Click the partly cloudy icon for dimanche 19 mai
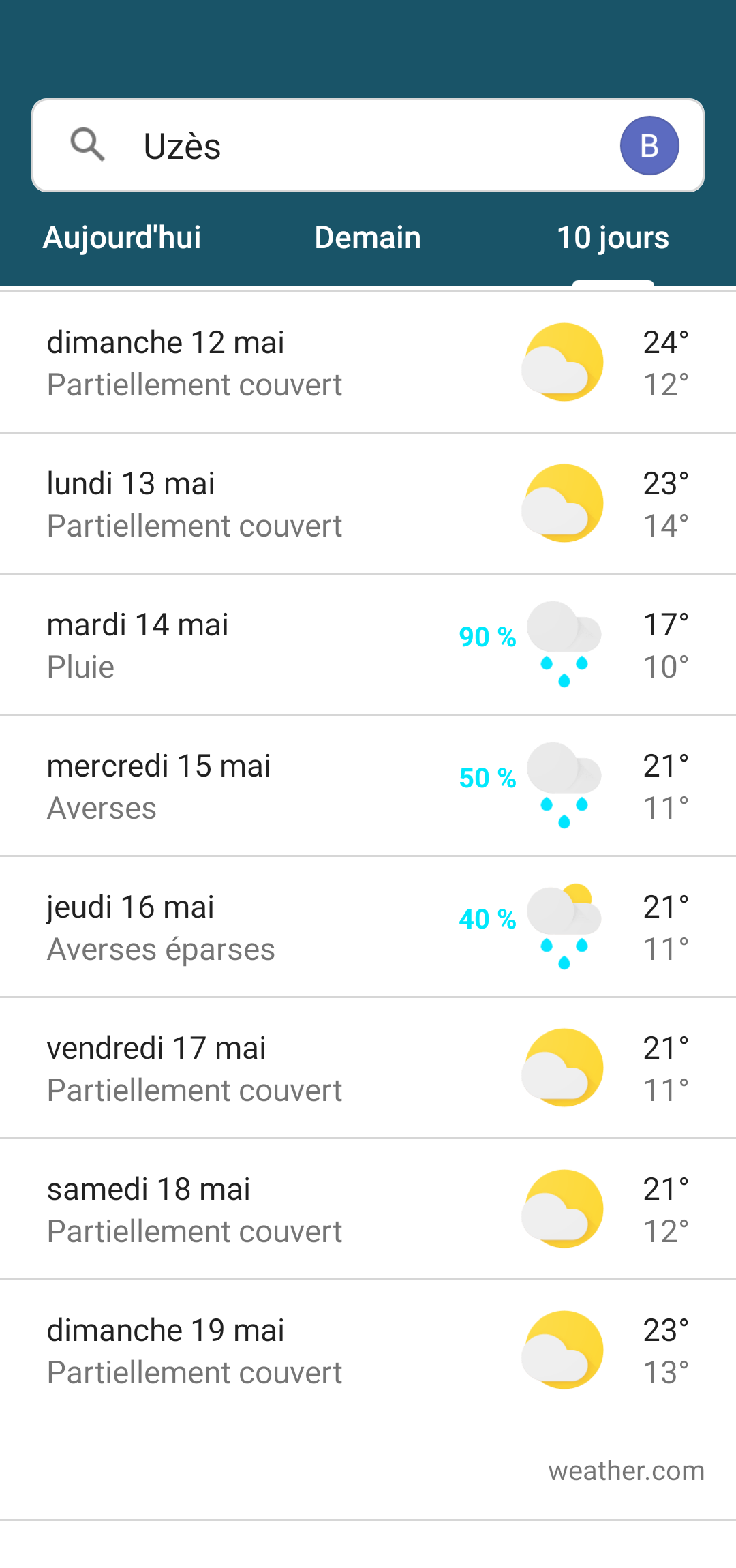736x1568 pixels. click(x=563, y=1350)
